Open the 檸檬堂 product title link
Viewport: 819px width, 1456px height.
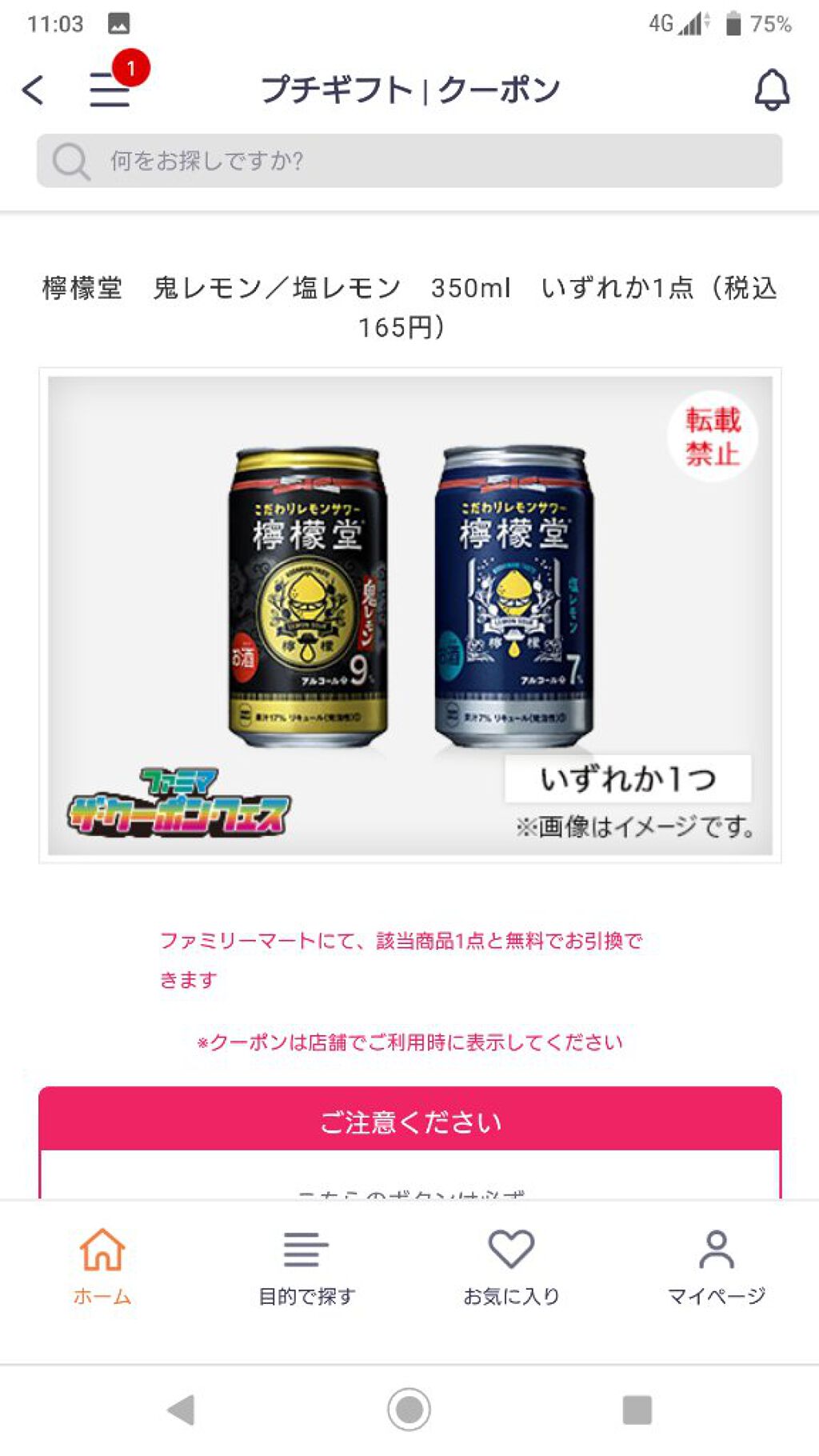[x=409, y=306]
